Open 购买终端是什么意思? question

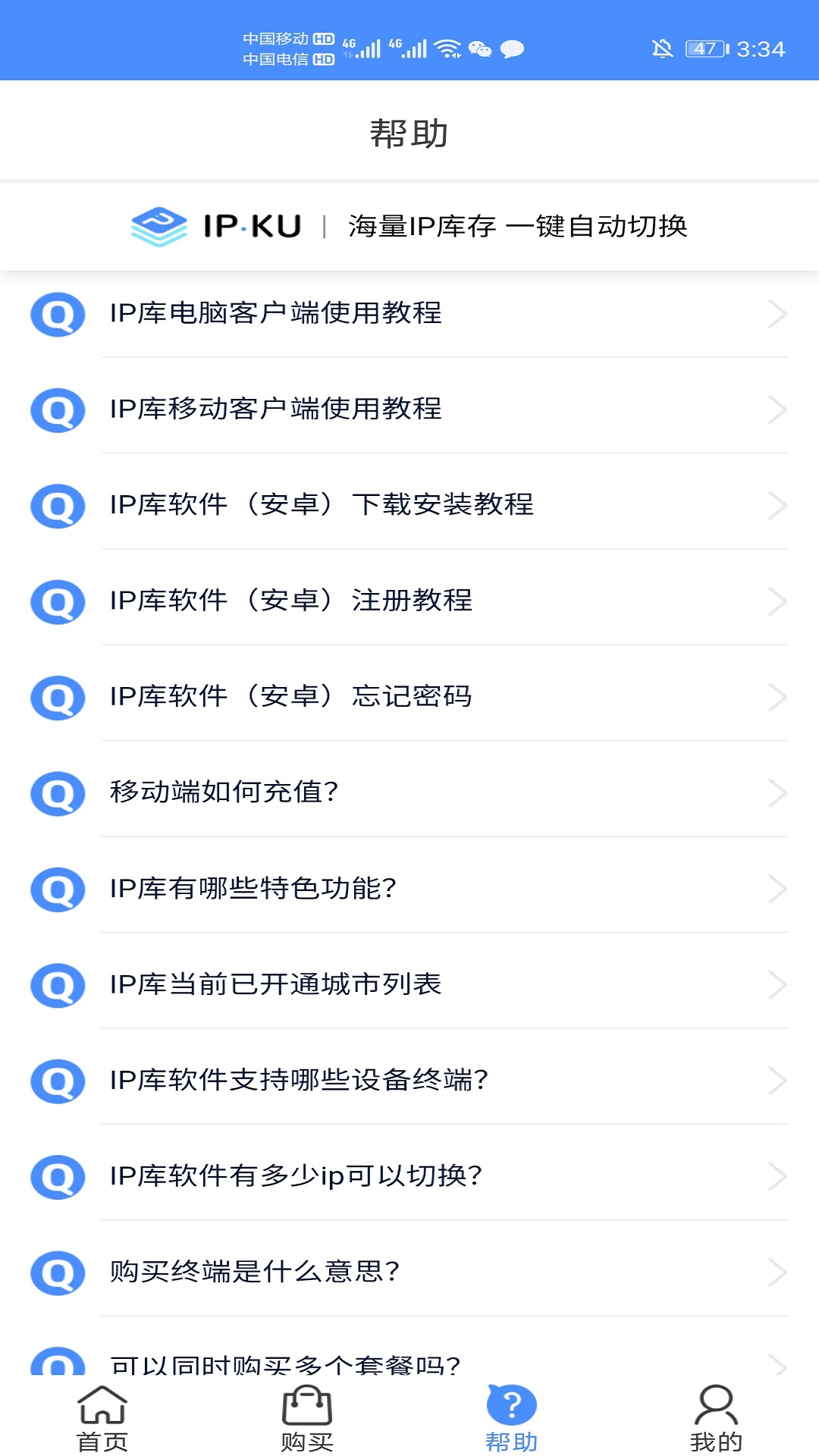pyautogui.click(x=409, y=1272)
